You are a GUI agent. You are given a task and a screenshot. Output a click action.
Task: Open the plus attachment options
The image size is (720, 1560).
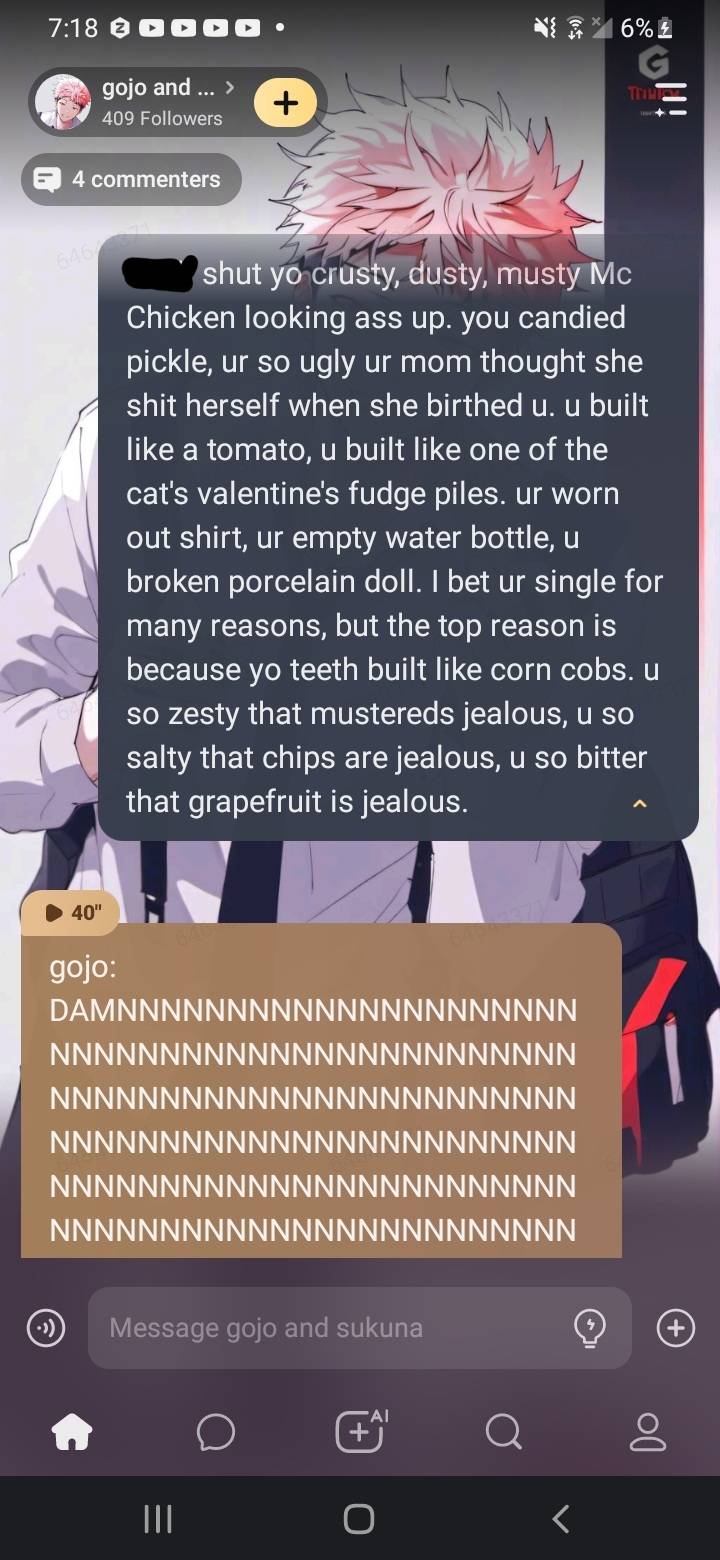click(x=676, y=1328)
